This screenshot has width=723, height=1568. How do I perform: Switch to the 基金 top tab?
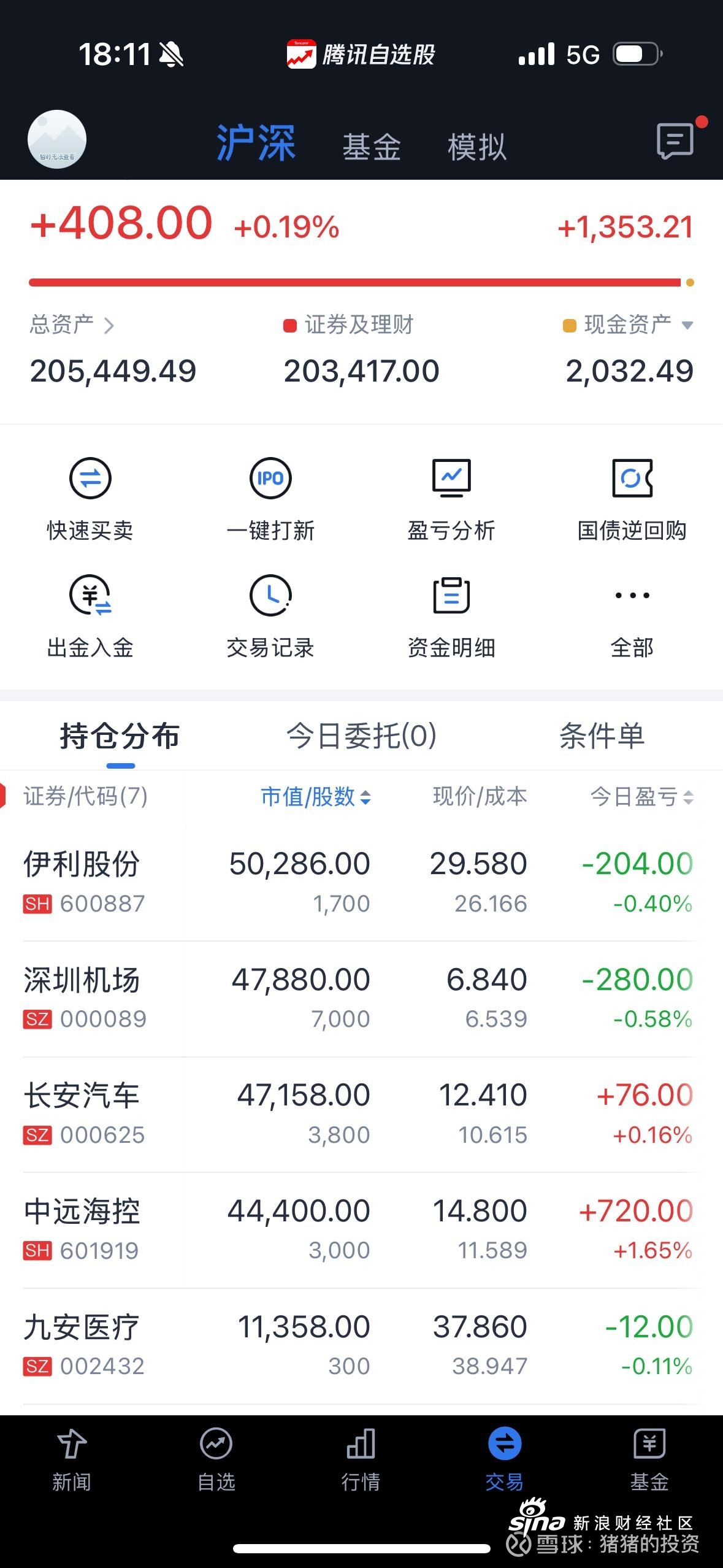pos(372,147)
